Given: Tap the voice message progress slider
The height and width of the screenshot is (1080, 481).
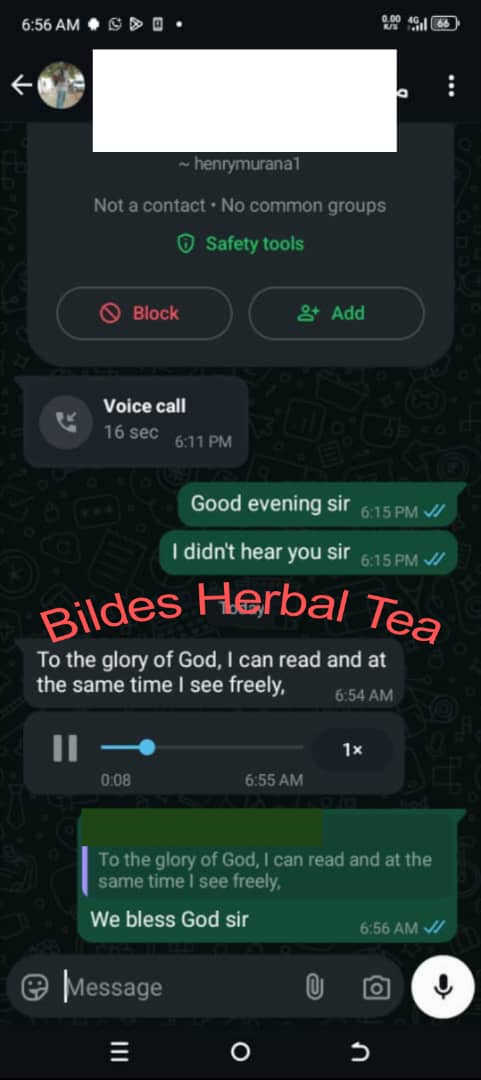Looking at the screenshot, I should pos(202,747).
